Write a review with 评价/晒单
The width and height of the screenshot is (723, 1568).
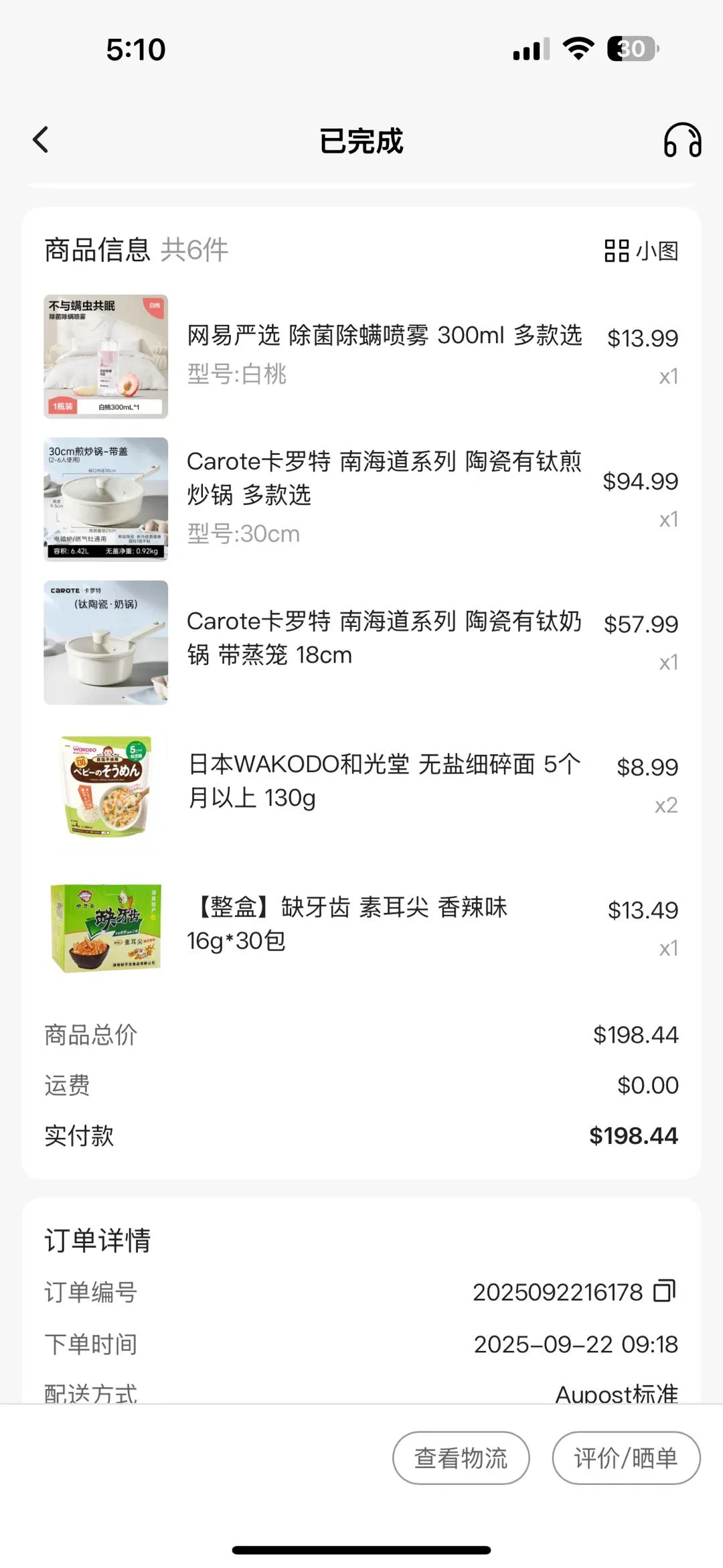click(625, 1457)
